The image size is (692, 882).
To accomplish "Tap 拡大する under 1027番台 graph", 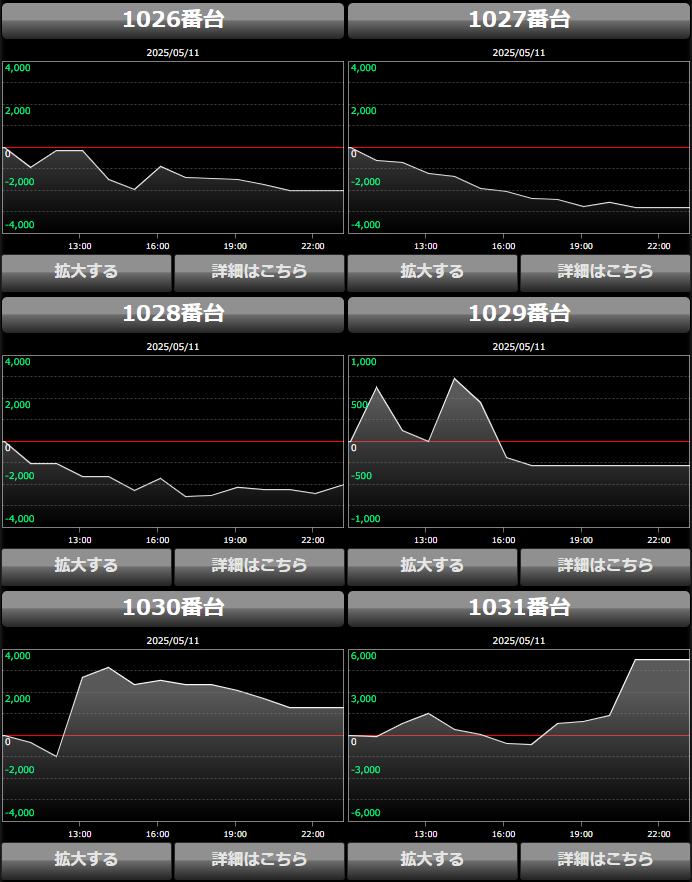I will coord(432,272).
